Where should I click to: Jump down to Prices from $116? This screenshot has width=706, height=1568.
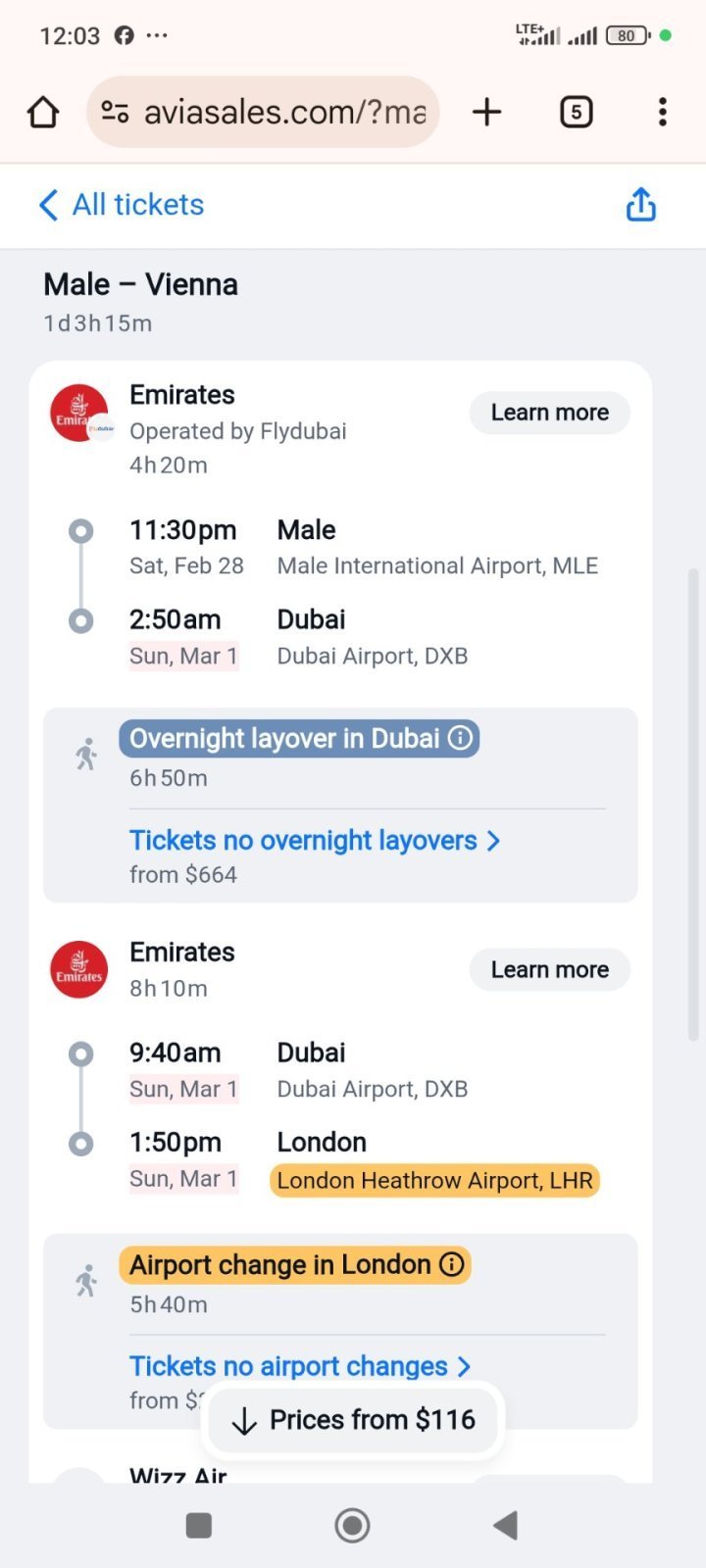tap(353, 1420)
